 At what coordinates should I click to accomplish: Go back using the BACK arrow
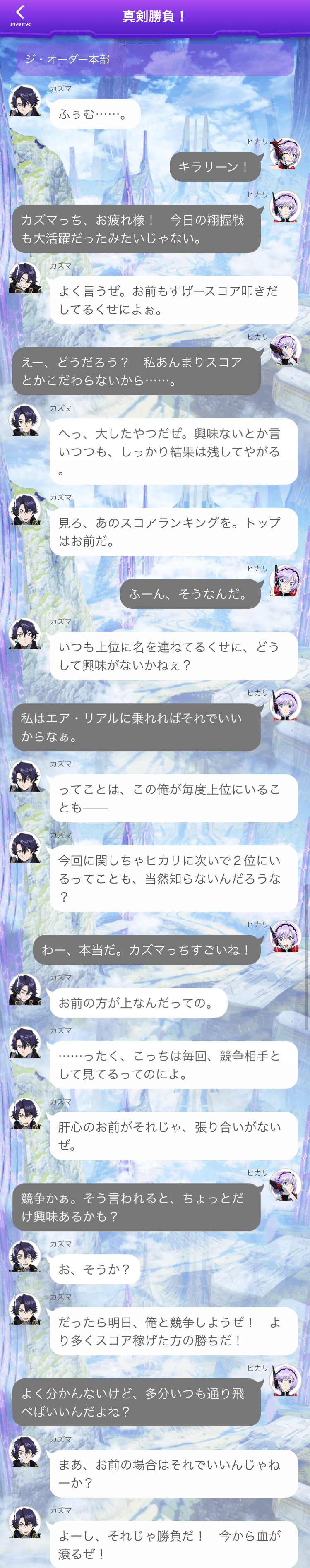pyautogui.click(x=20, y=15)
